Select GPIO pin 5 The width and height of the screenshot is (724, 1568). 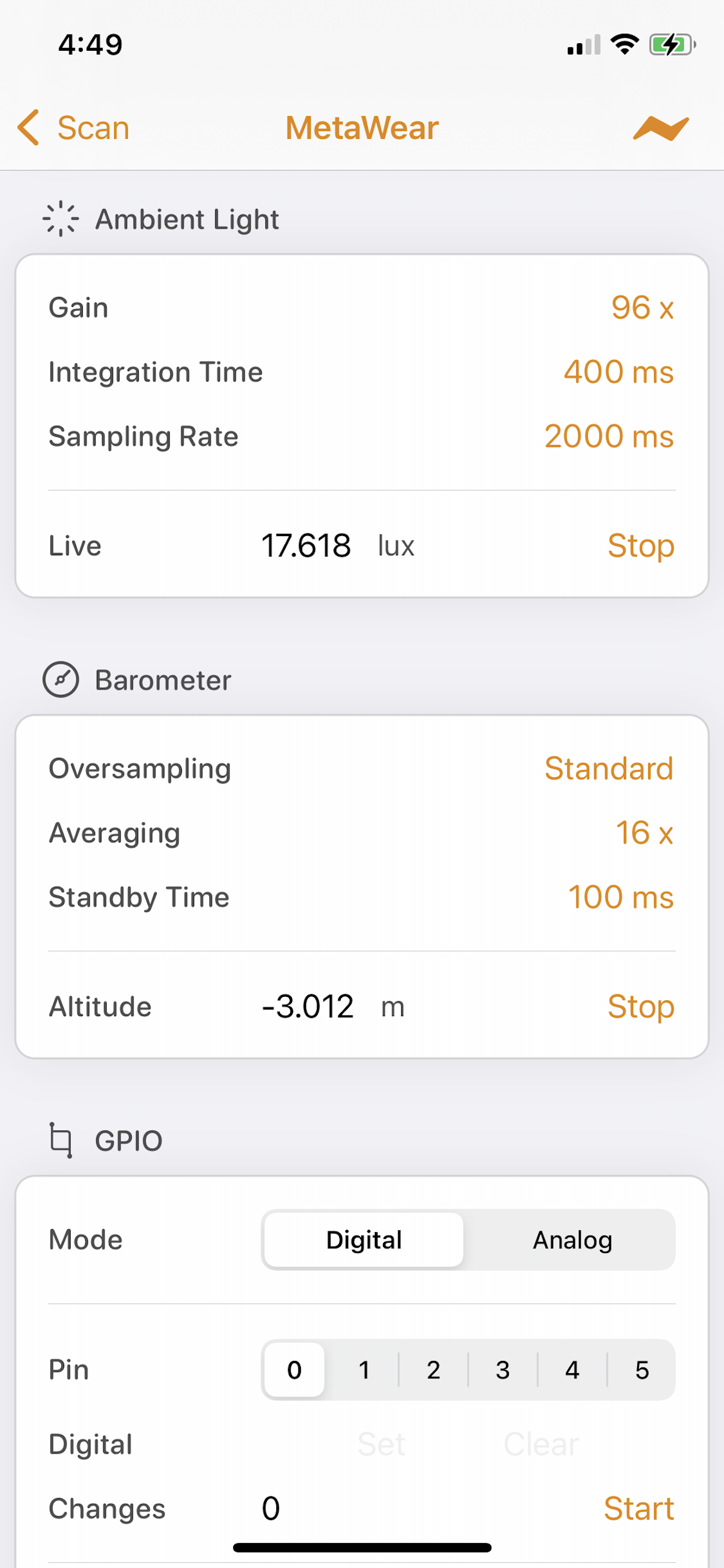(642, 1370)
